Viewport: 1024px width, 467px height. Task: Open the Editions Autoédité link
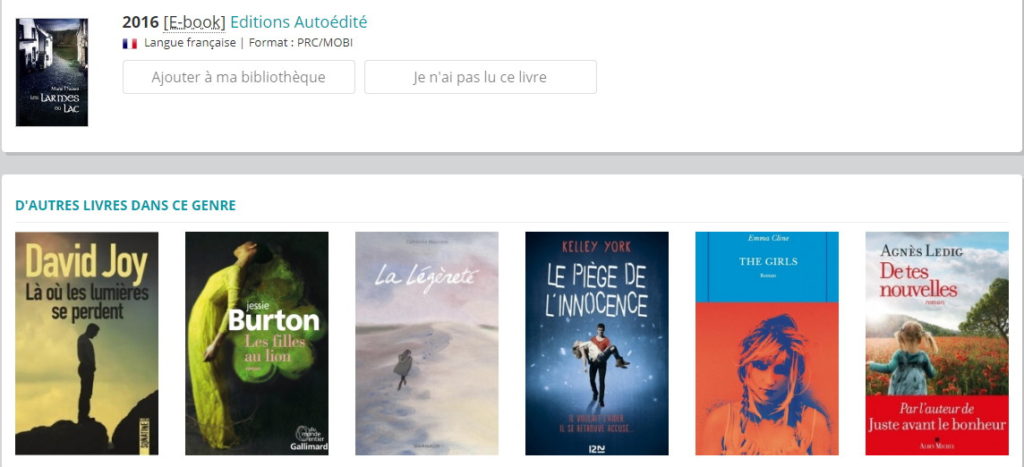pyautogui.click(x=298, y=21)
